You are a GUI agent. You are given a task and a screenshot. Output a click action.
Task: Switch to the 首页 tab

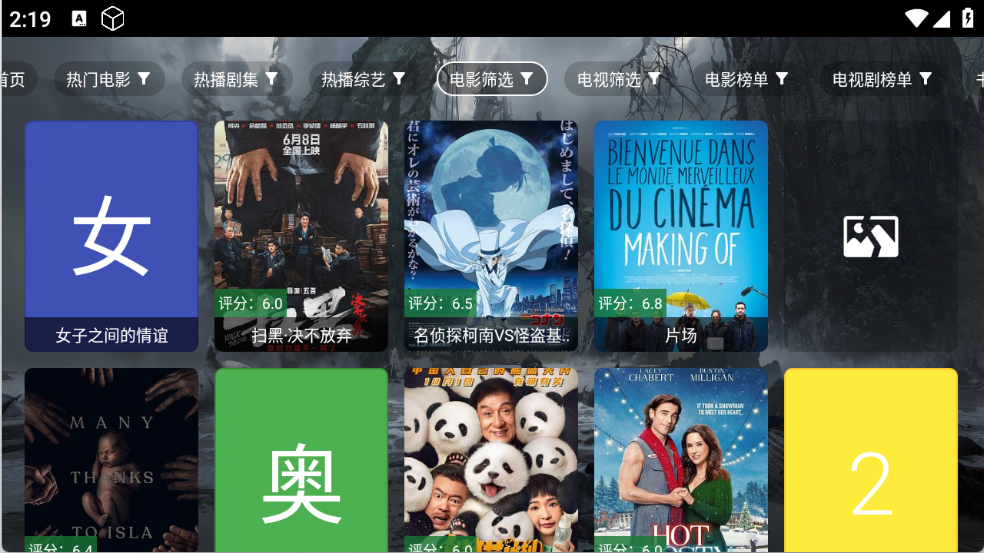point(14,79)
